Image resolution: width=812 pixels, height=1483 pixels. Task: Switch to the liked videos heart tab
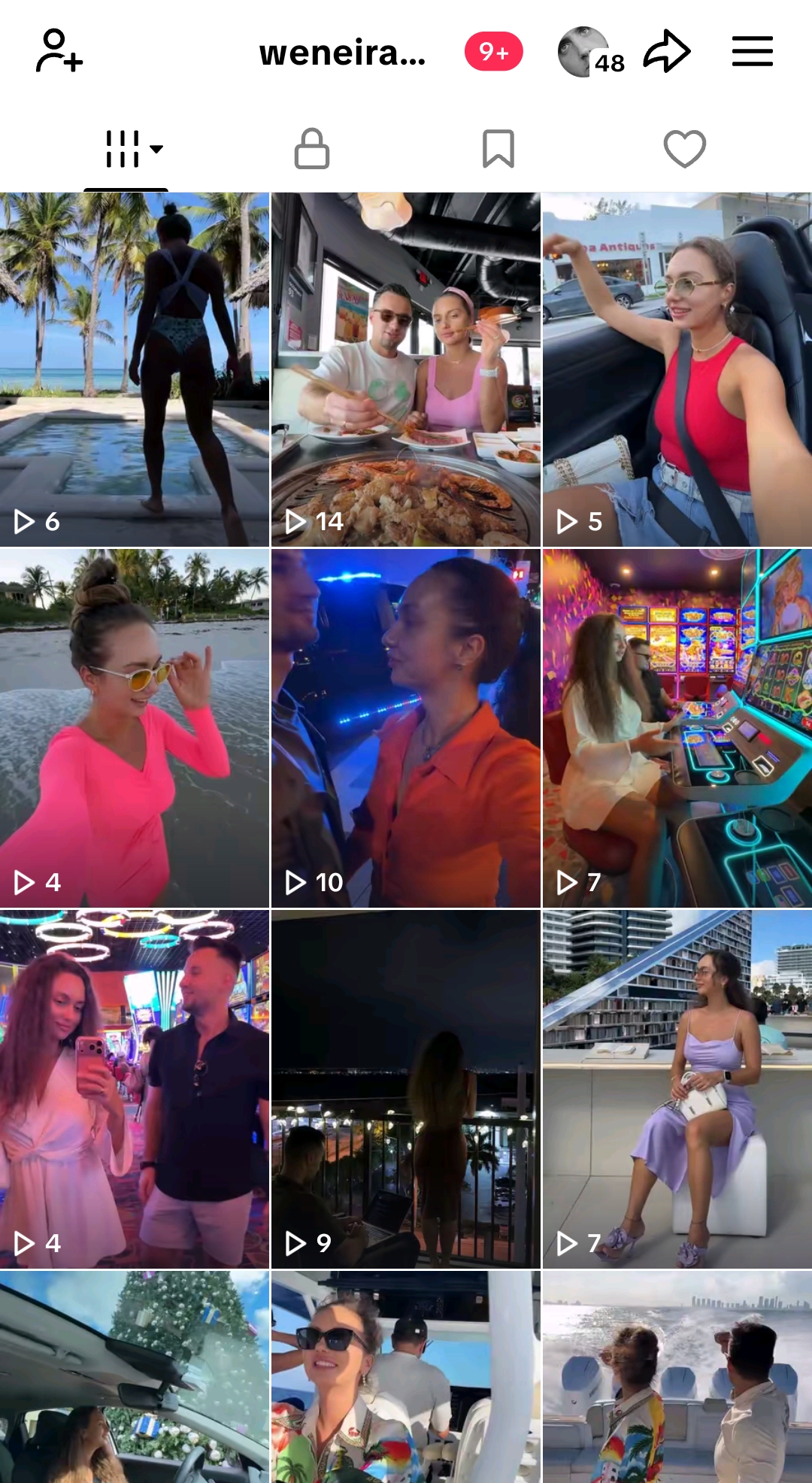point(685,149)
